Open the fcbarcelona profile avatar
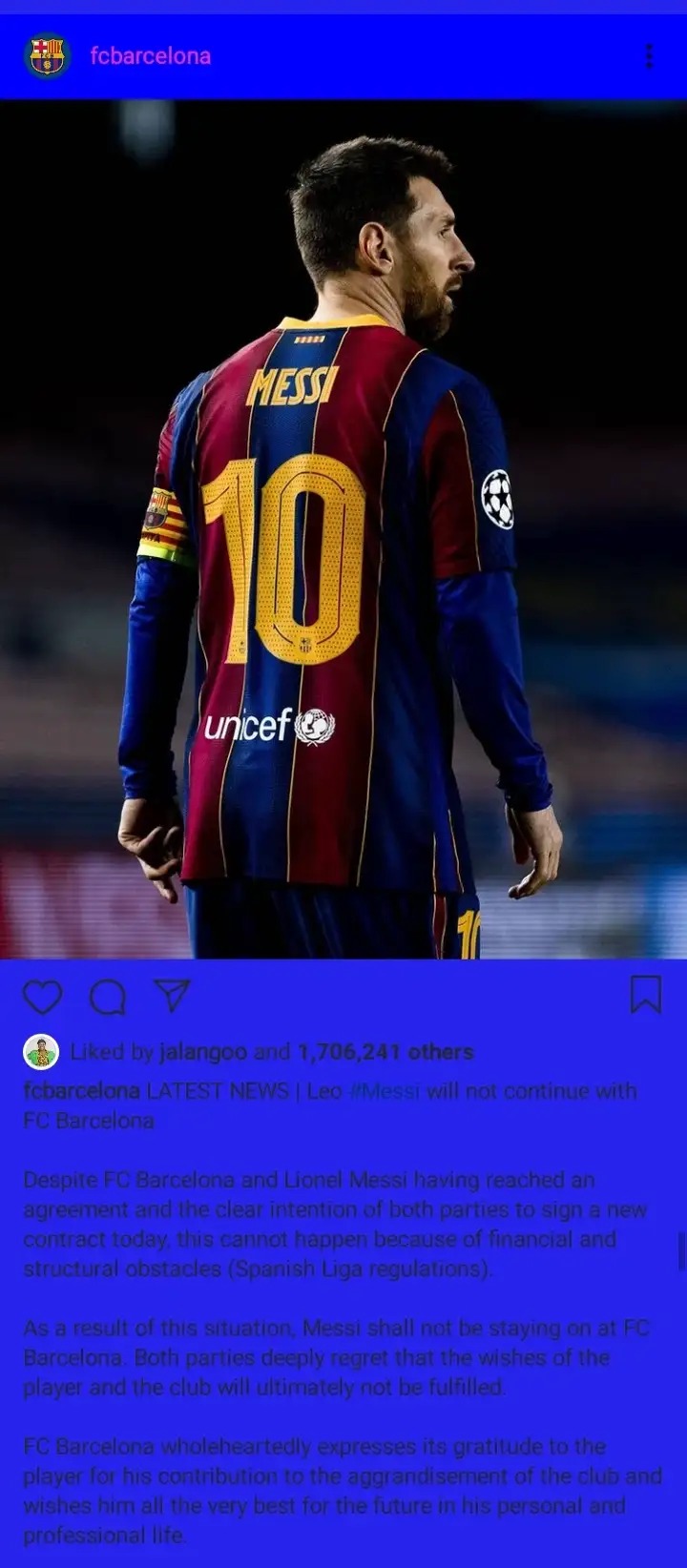The height and width of the screenshot is (1568, 687). pos(47,56)
